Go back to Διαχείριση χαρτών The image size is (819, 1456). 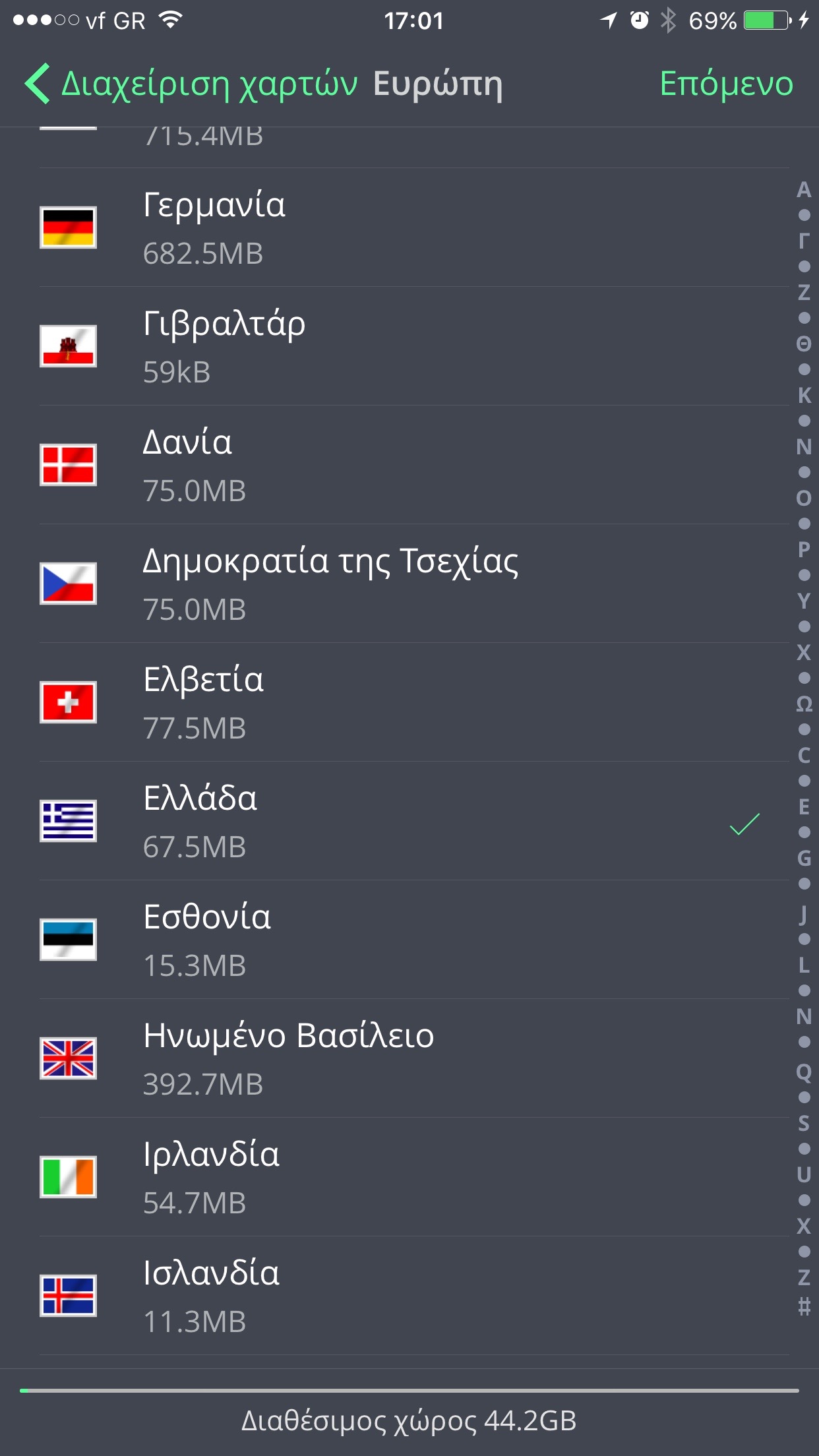pyautogui.click(x=191, y=84)
